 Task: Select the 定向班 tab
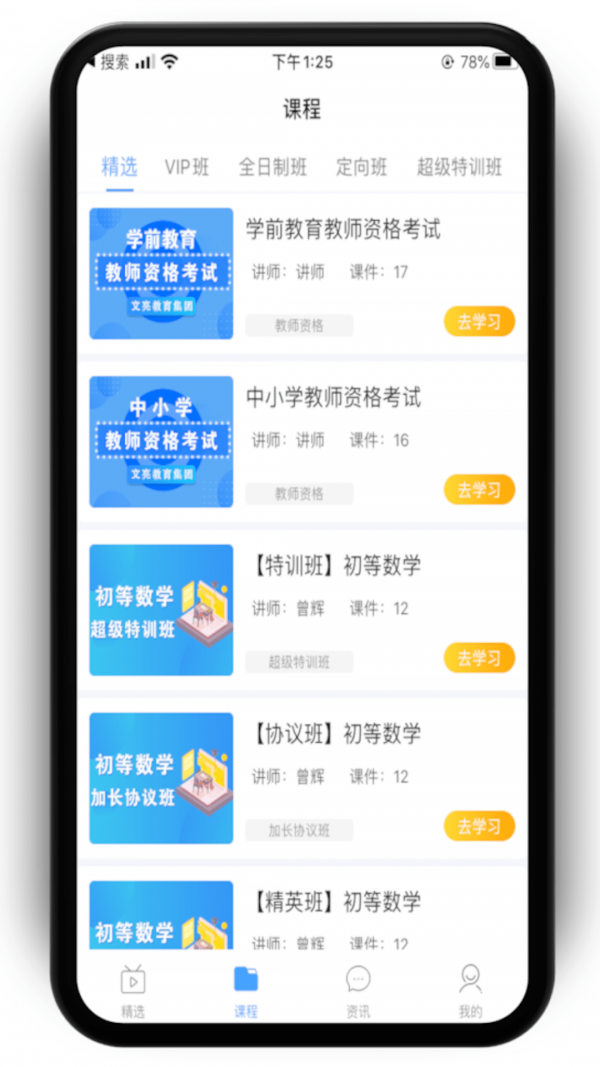coord(361,167)
